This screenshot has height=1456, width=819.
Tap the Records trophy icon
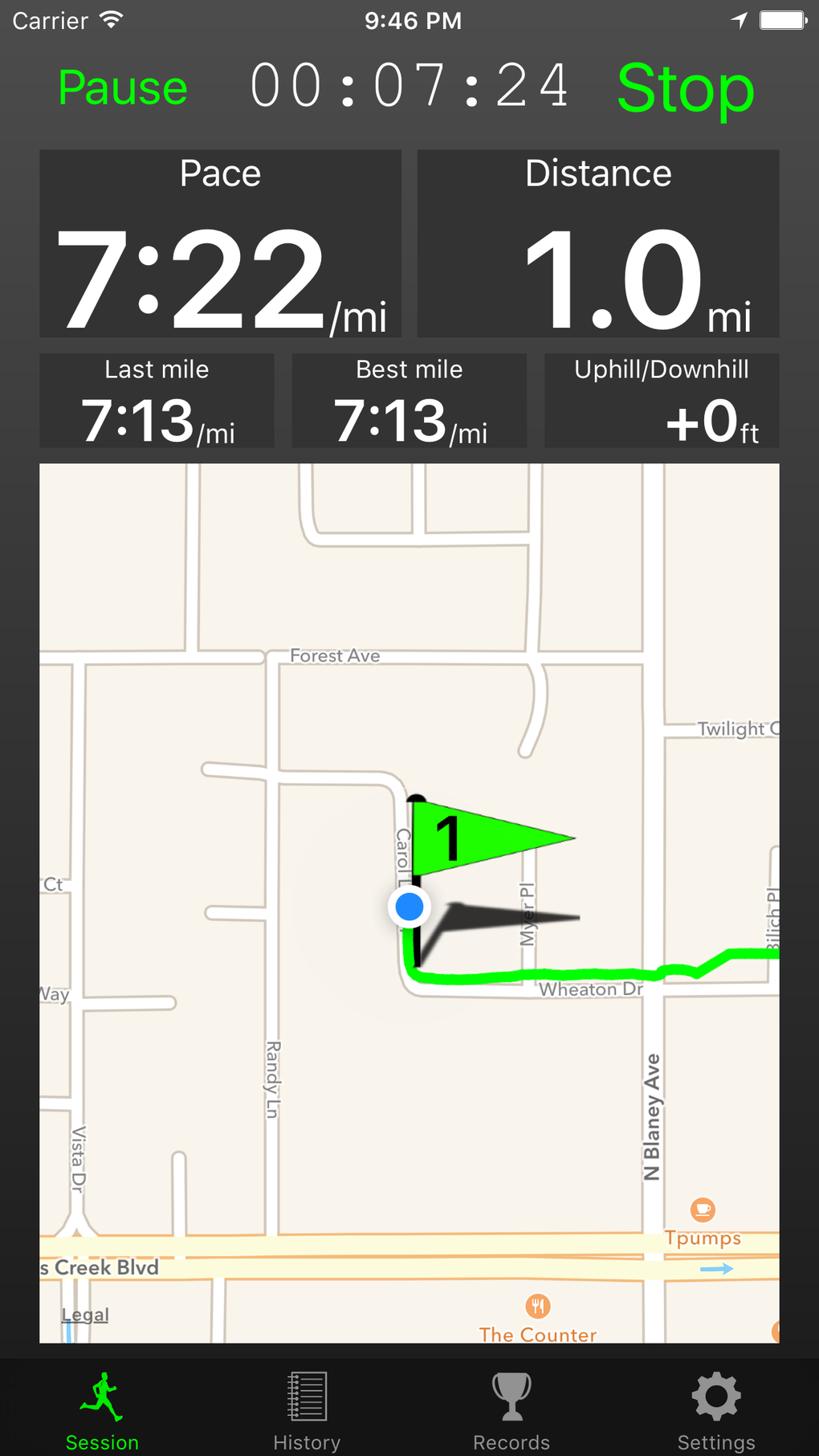[x=511, y=1395]
